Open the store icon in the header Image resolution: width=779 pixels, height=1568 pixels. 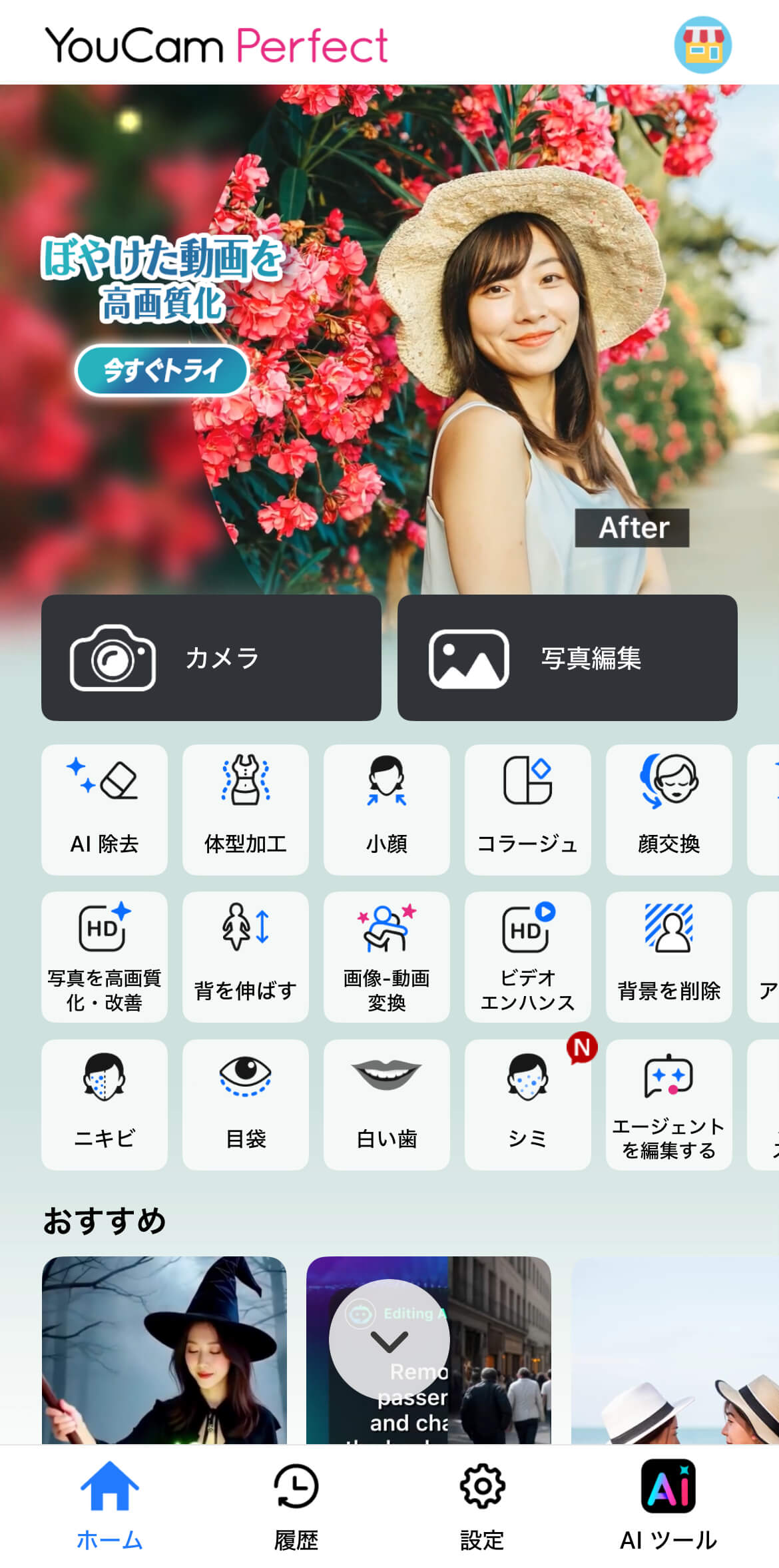click(x=702, y=45)
